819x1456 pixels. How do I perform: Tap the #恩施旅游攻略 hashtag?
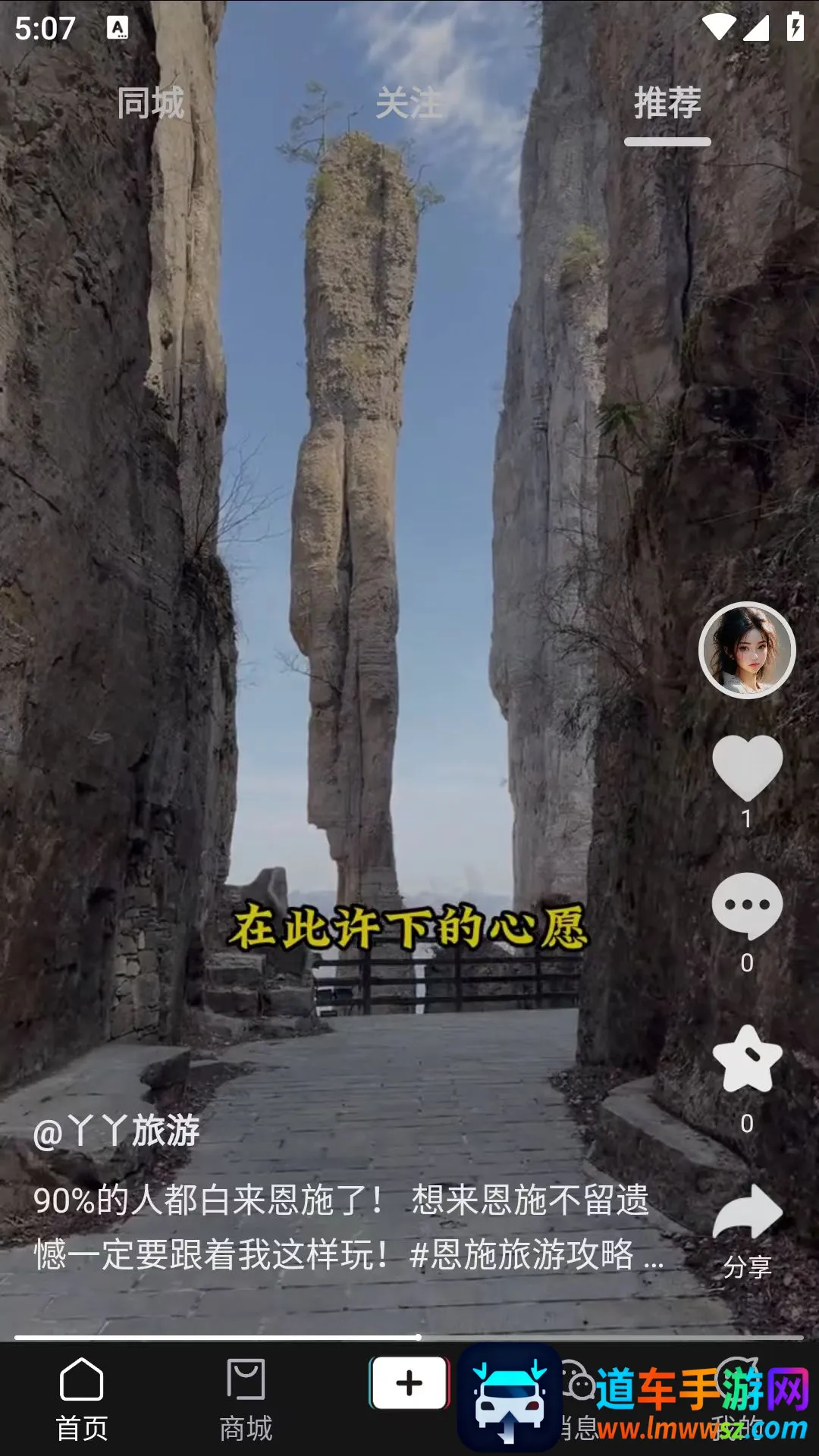point(522,1255)
